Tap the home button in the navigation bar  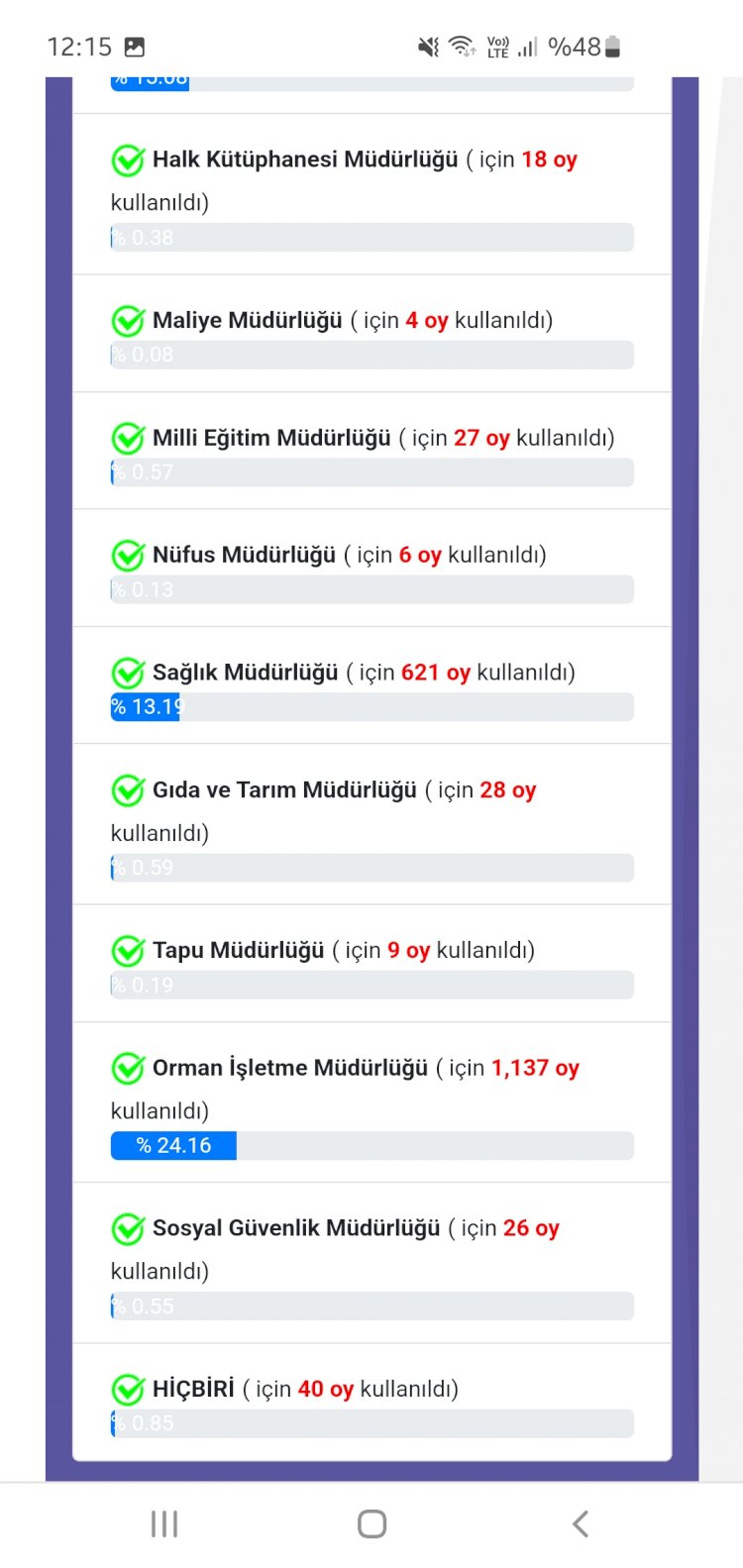click(x=371, y=1523)
